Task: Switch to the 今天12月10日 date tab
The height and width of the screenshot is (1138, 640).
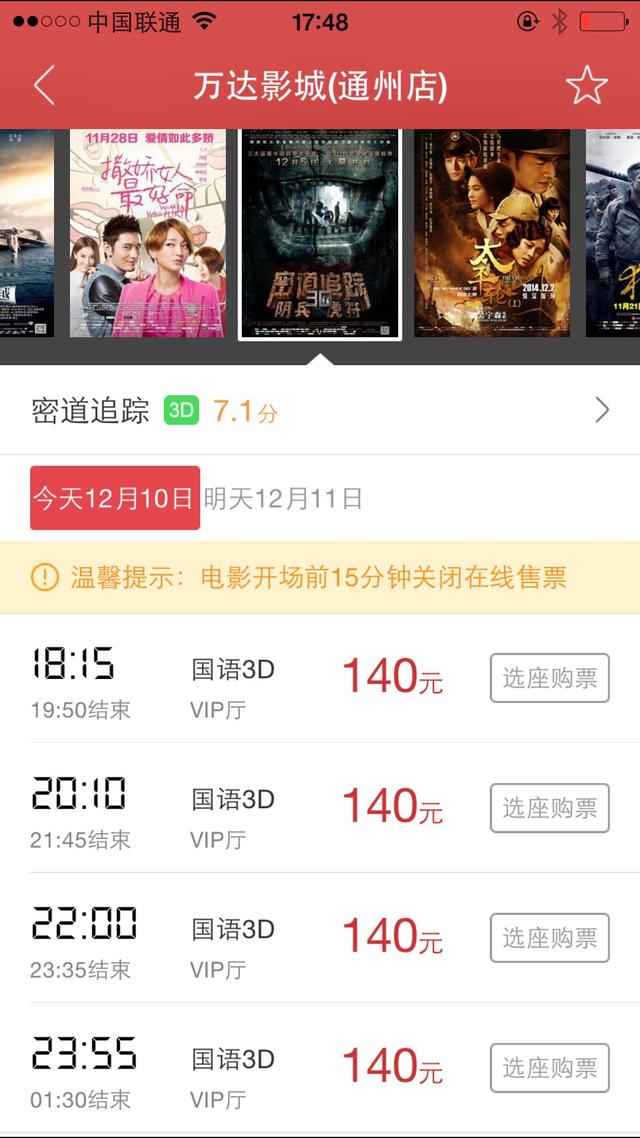Action: [114, 498]
